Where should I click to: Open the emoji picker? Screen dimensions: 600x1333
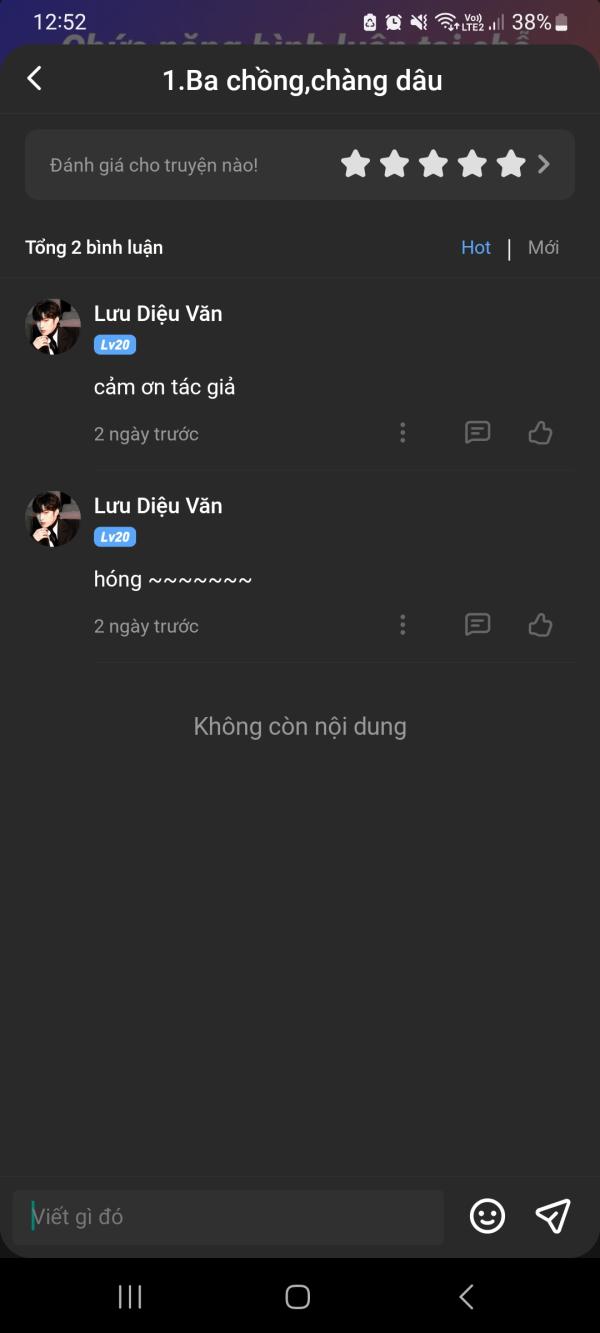(487, 1216)
